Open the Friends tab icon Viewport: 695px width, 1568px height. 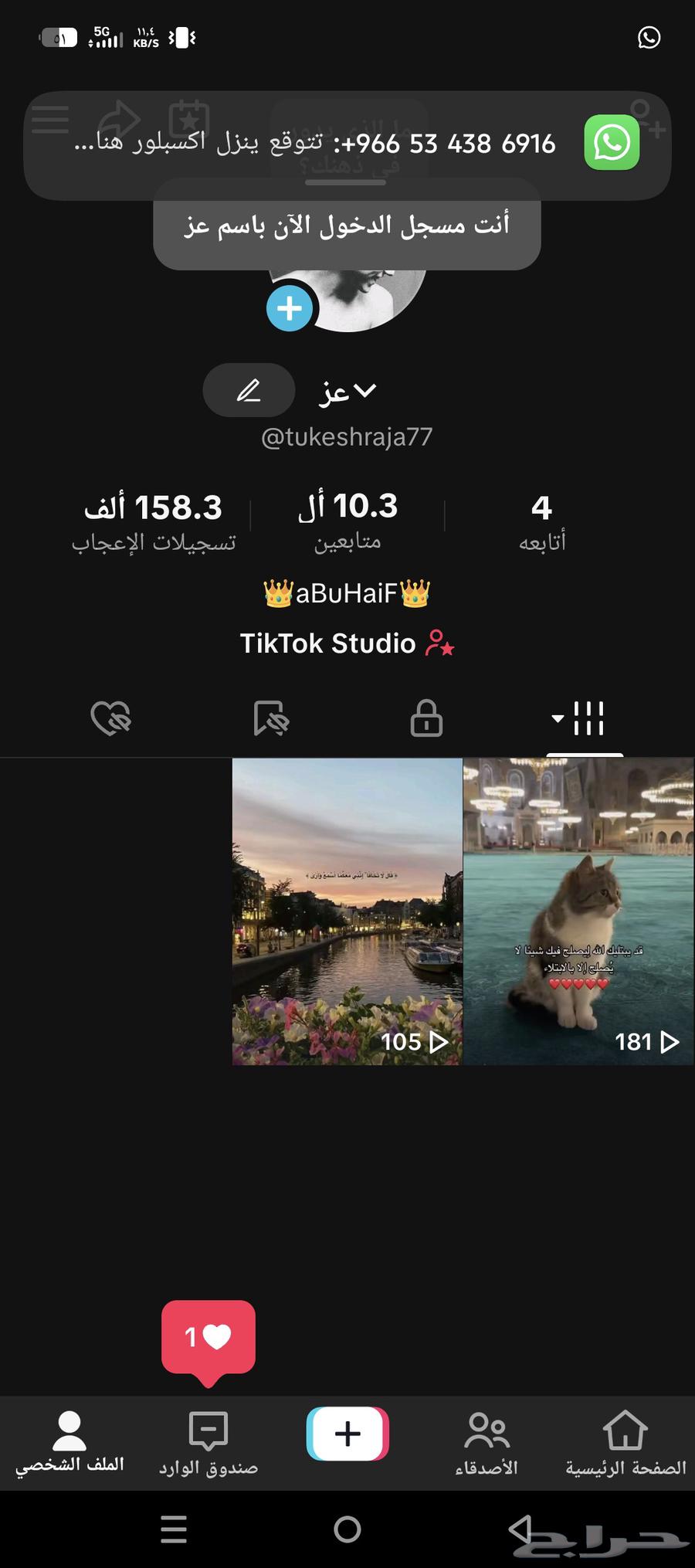[487, 1434]
